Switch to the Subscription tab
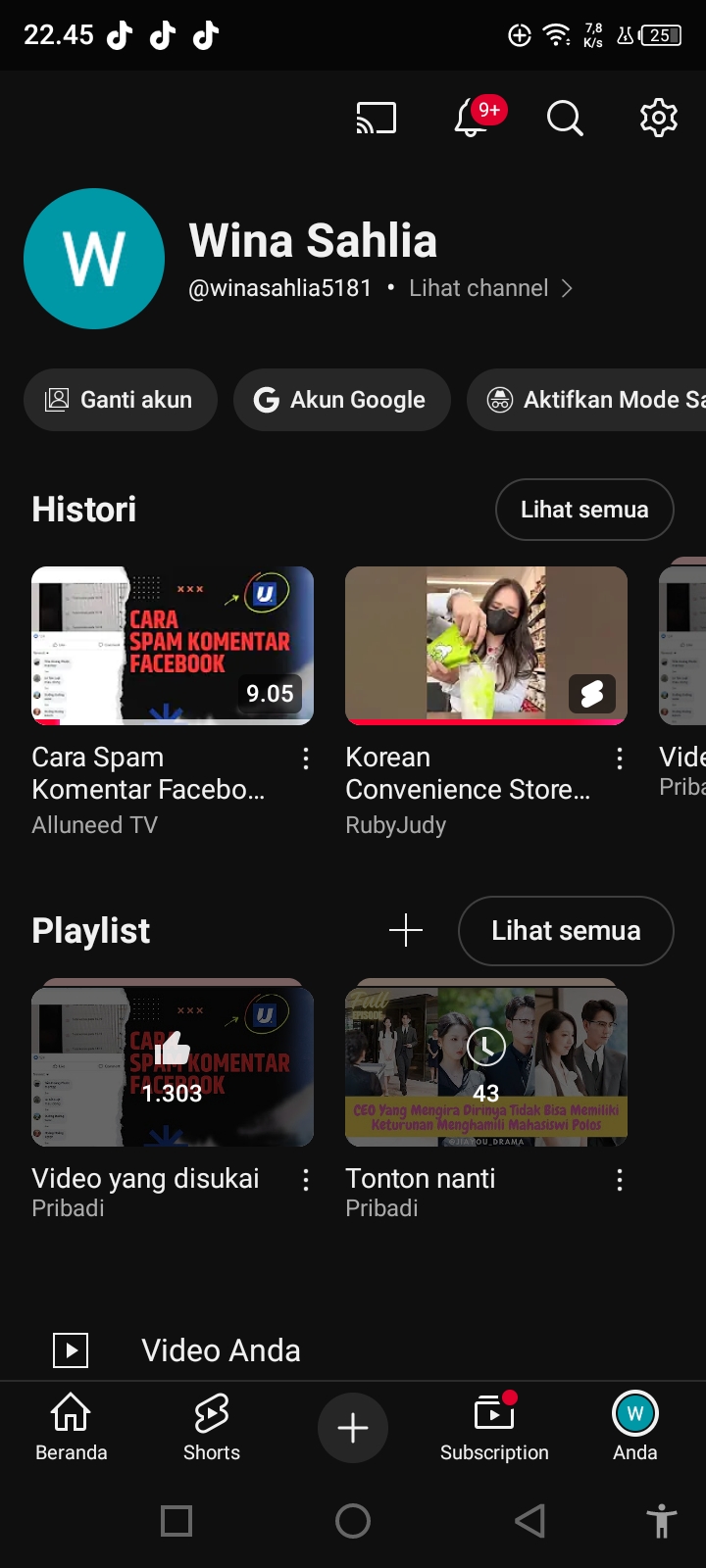706x1568 pixels. point(494,1427)
